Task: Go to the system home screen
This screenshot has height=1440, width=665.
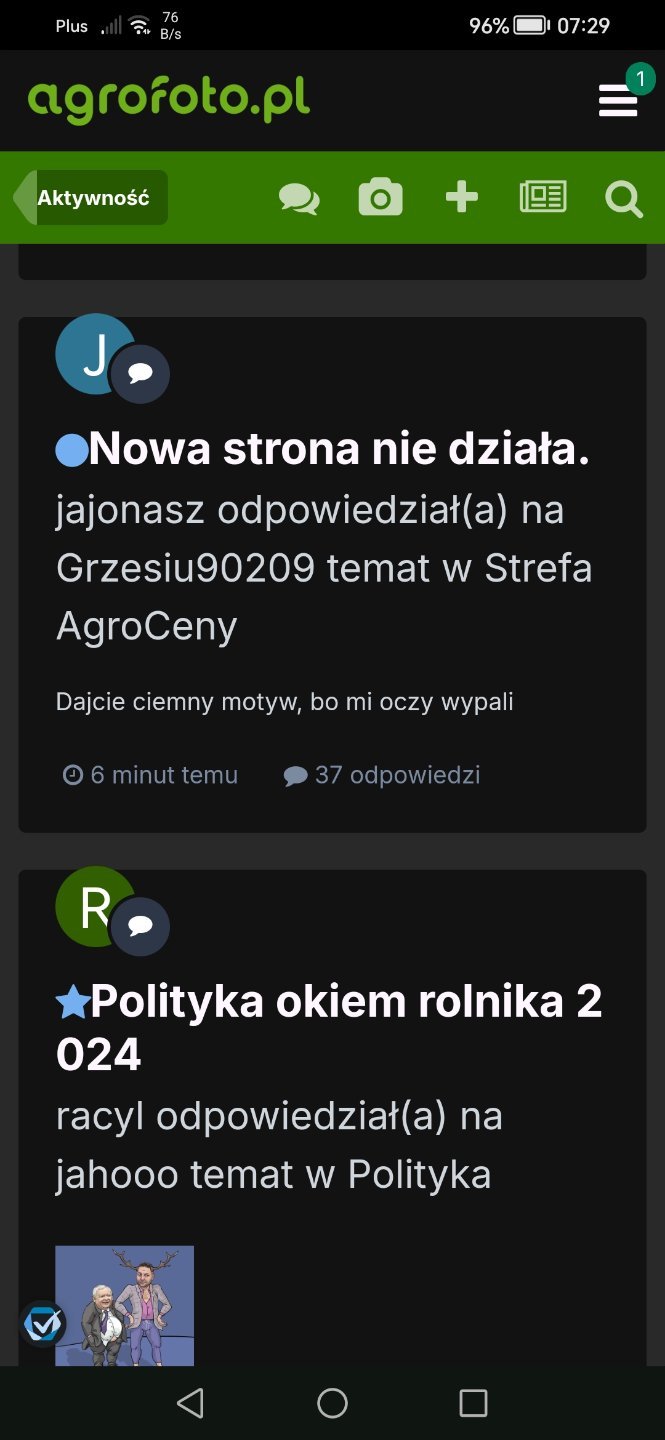Action: 332,1403
